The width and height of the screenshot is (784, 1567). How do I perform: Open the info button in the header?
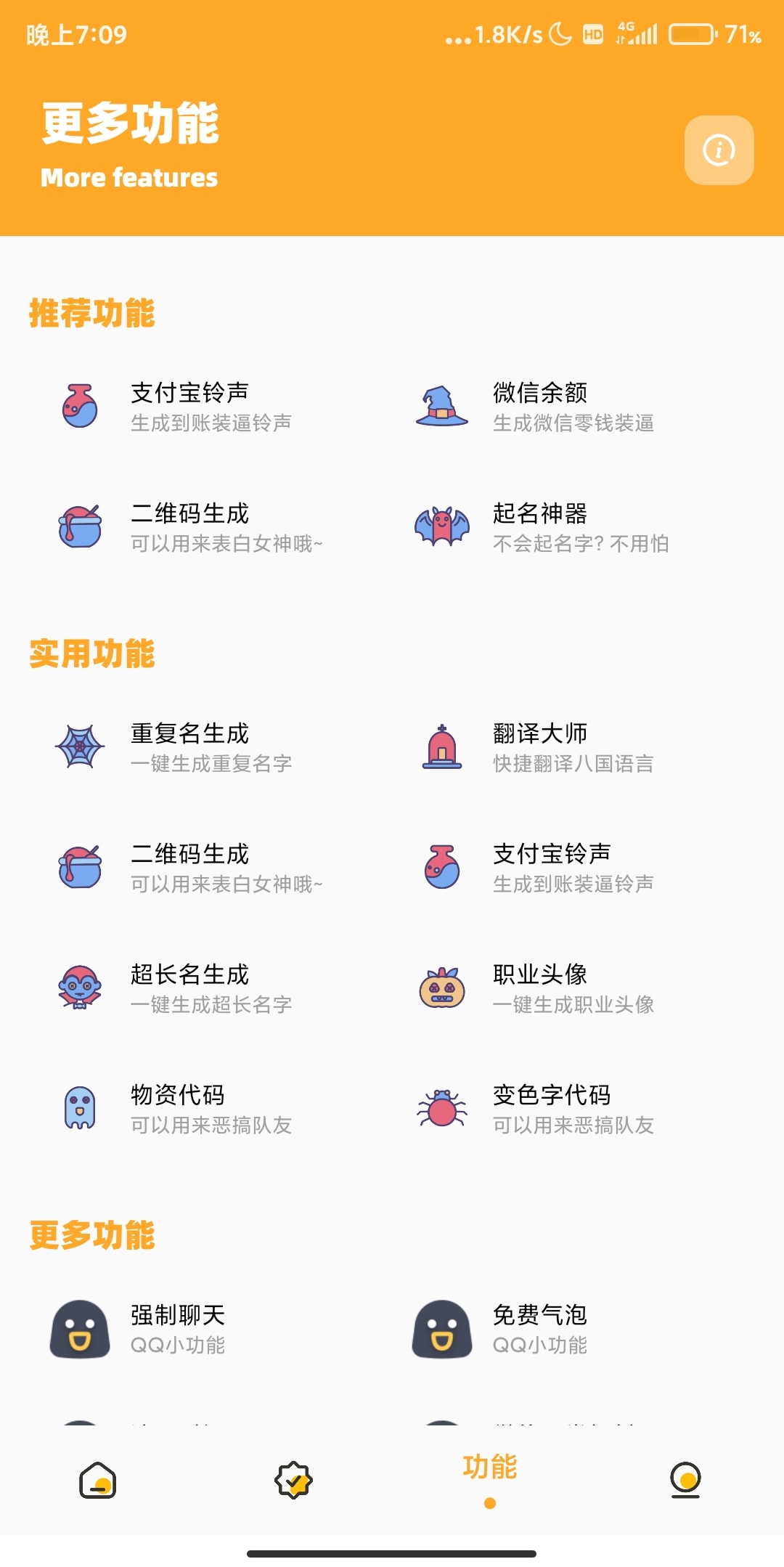coord(719,150)
